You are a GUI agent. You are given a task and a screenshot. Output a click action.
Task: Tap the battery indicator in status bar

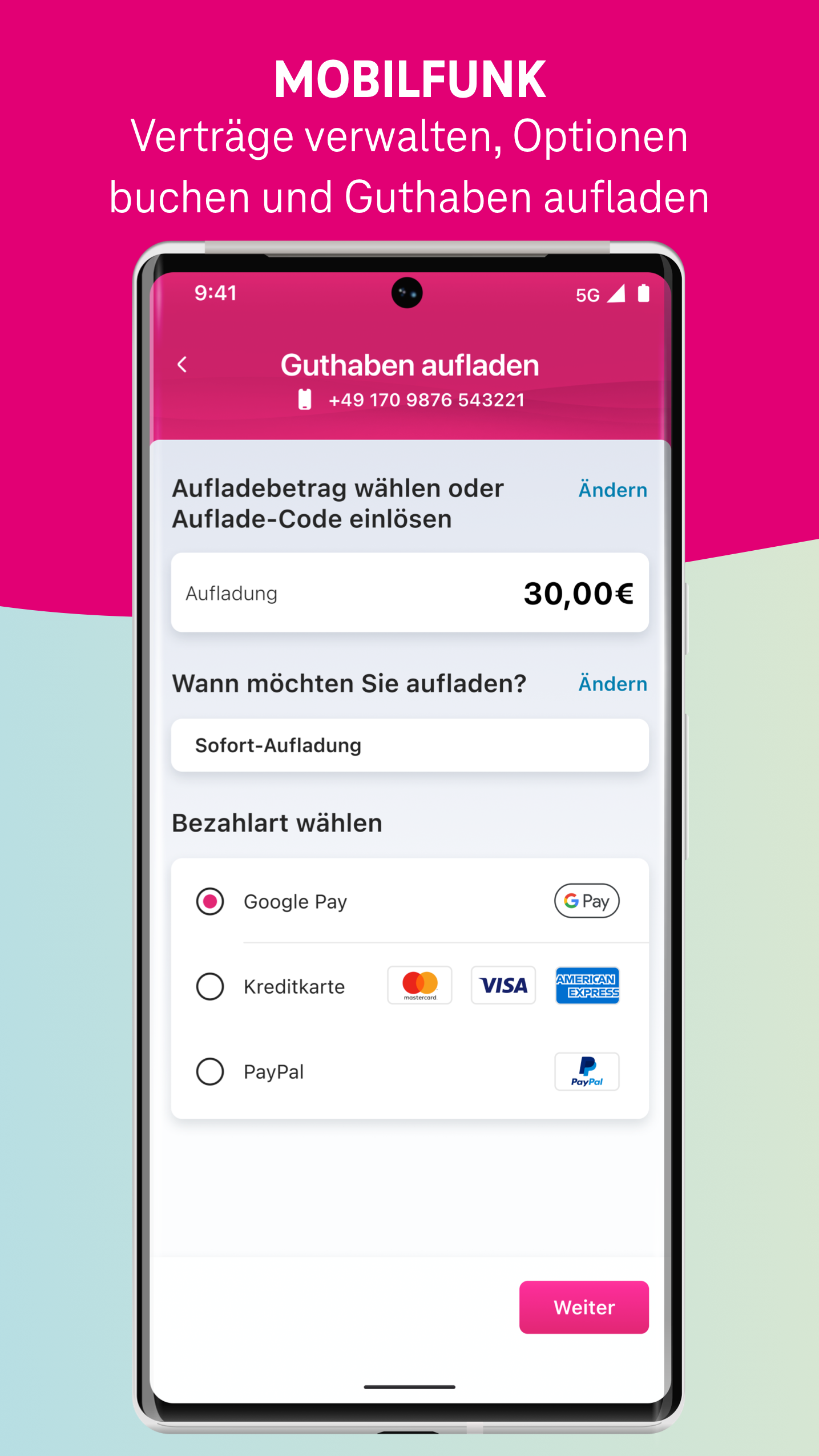(642, 292)
